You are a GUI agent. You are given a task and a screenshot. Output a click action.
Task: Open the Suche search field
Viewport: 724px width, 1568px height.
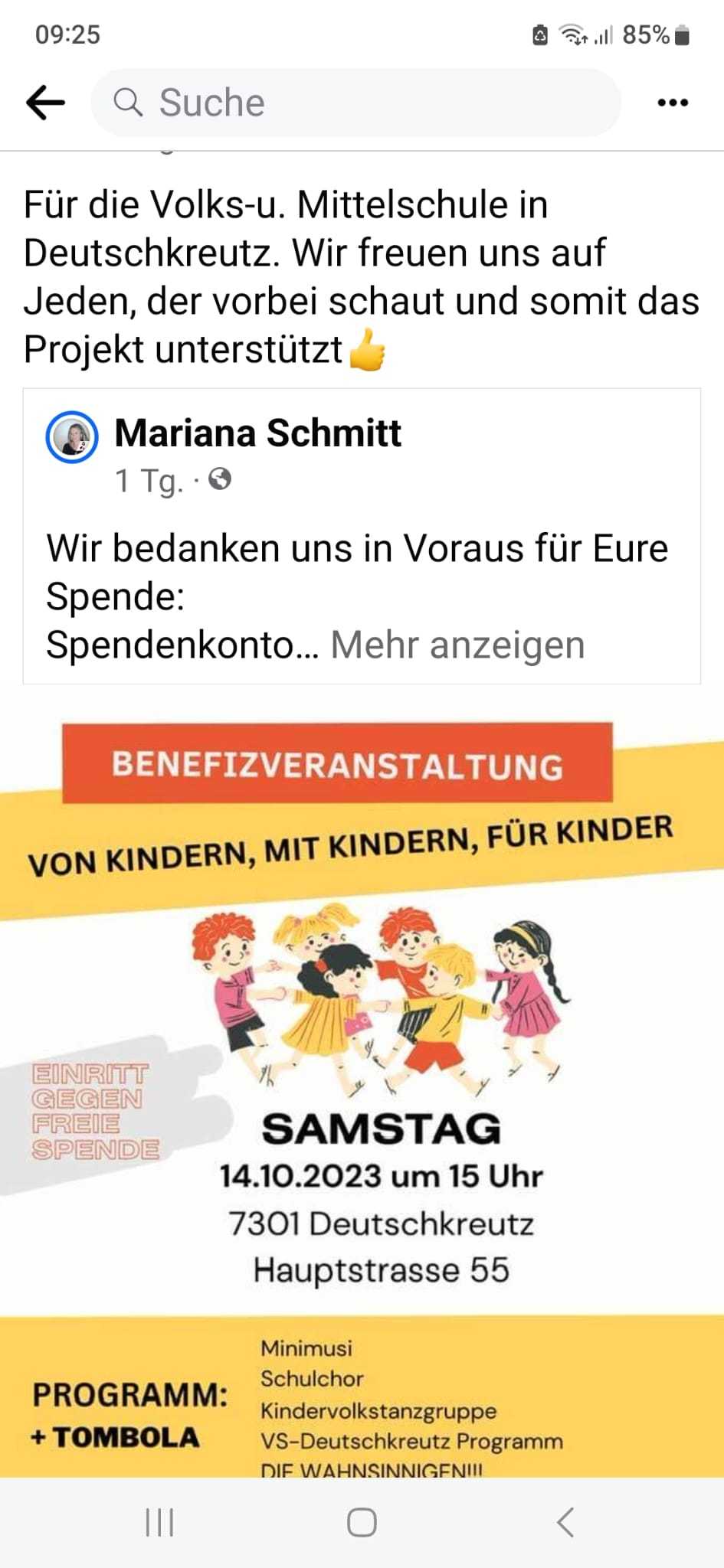coord(356,103)
